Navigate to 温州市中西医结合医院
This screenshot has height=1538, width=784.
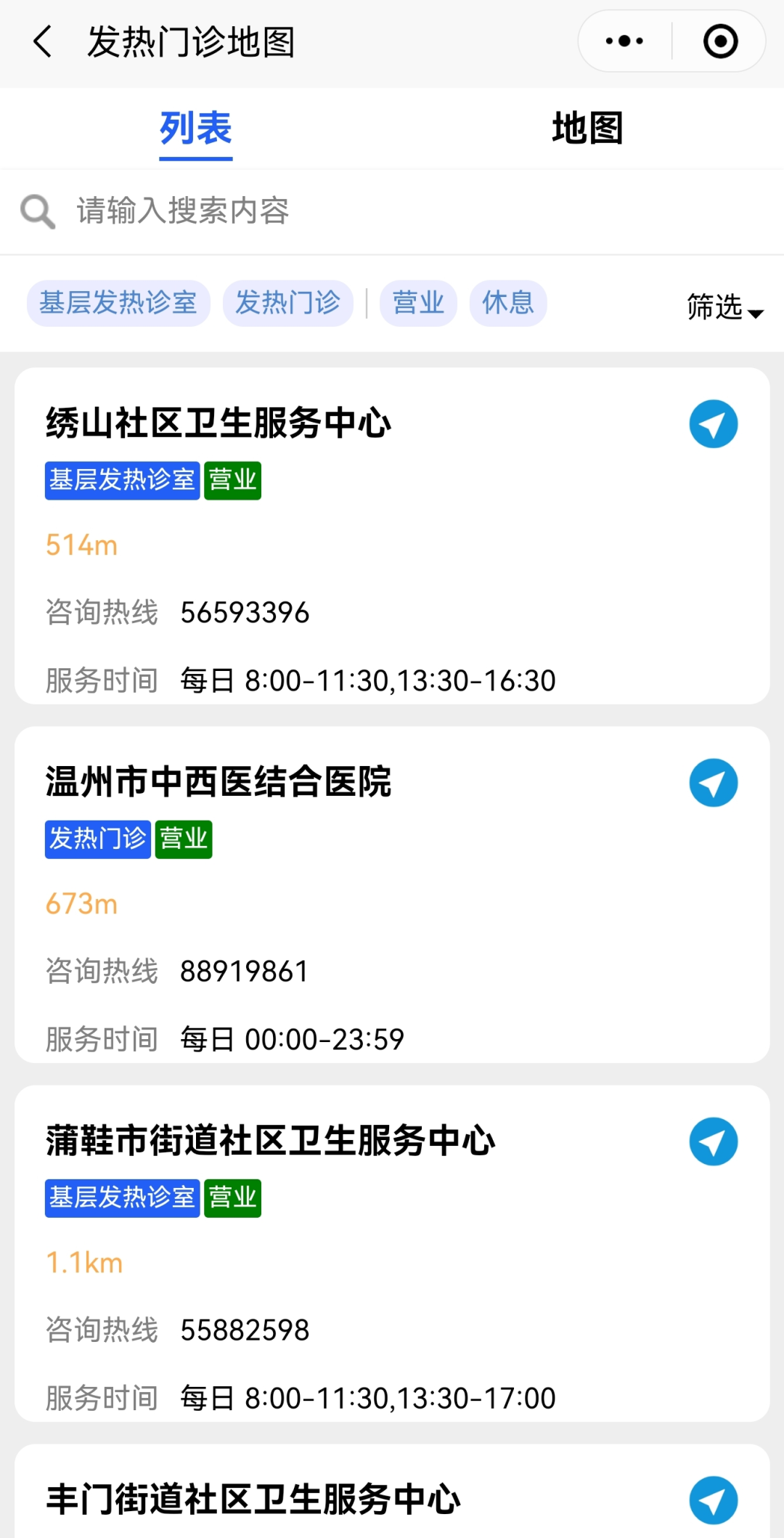coord(714,783)
